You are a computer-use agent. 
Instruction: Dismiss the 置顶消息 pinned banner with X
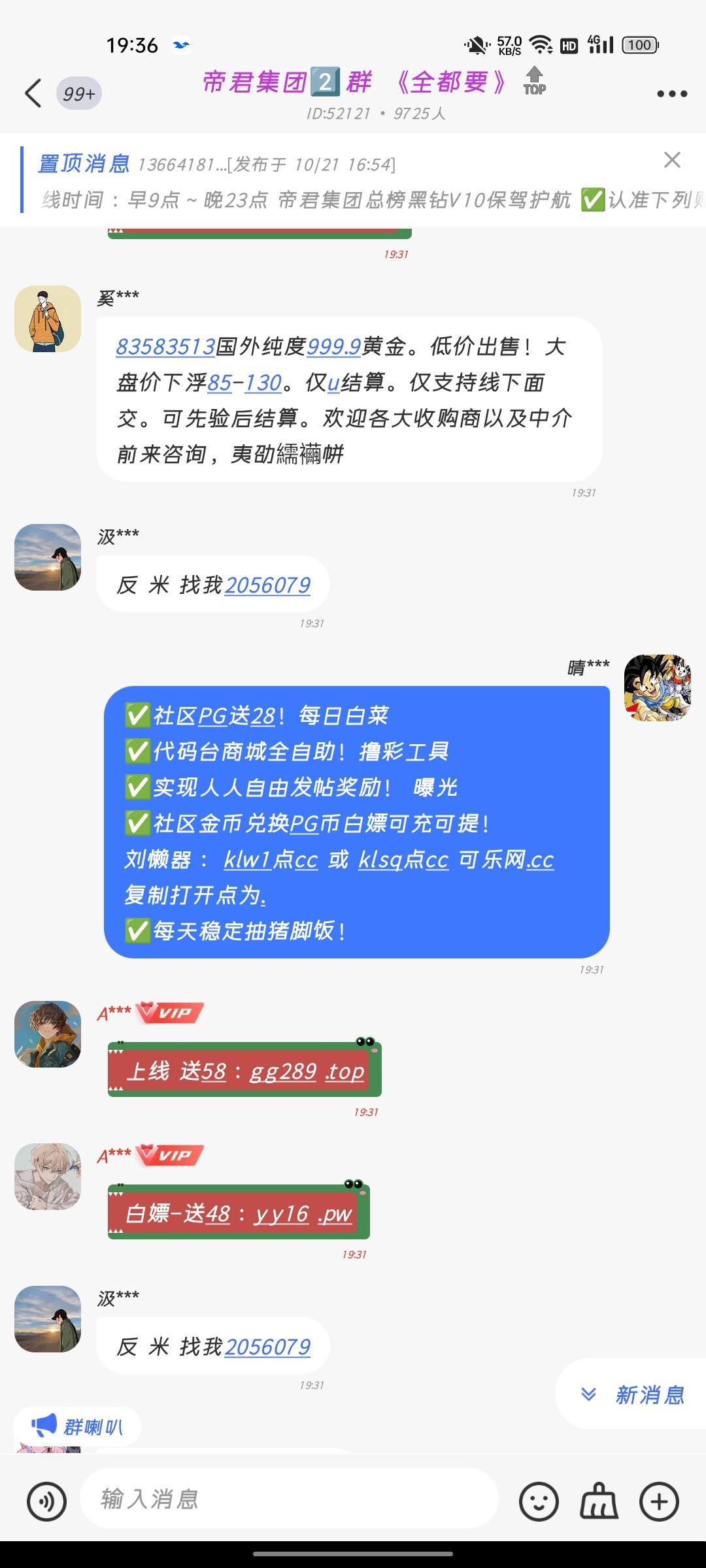[x=673, y=161]
